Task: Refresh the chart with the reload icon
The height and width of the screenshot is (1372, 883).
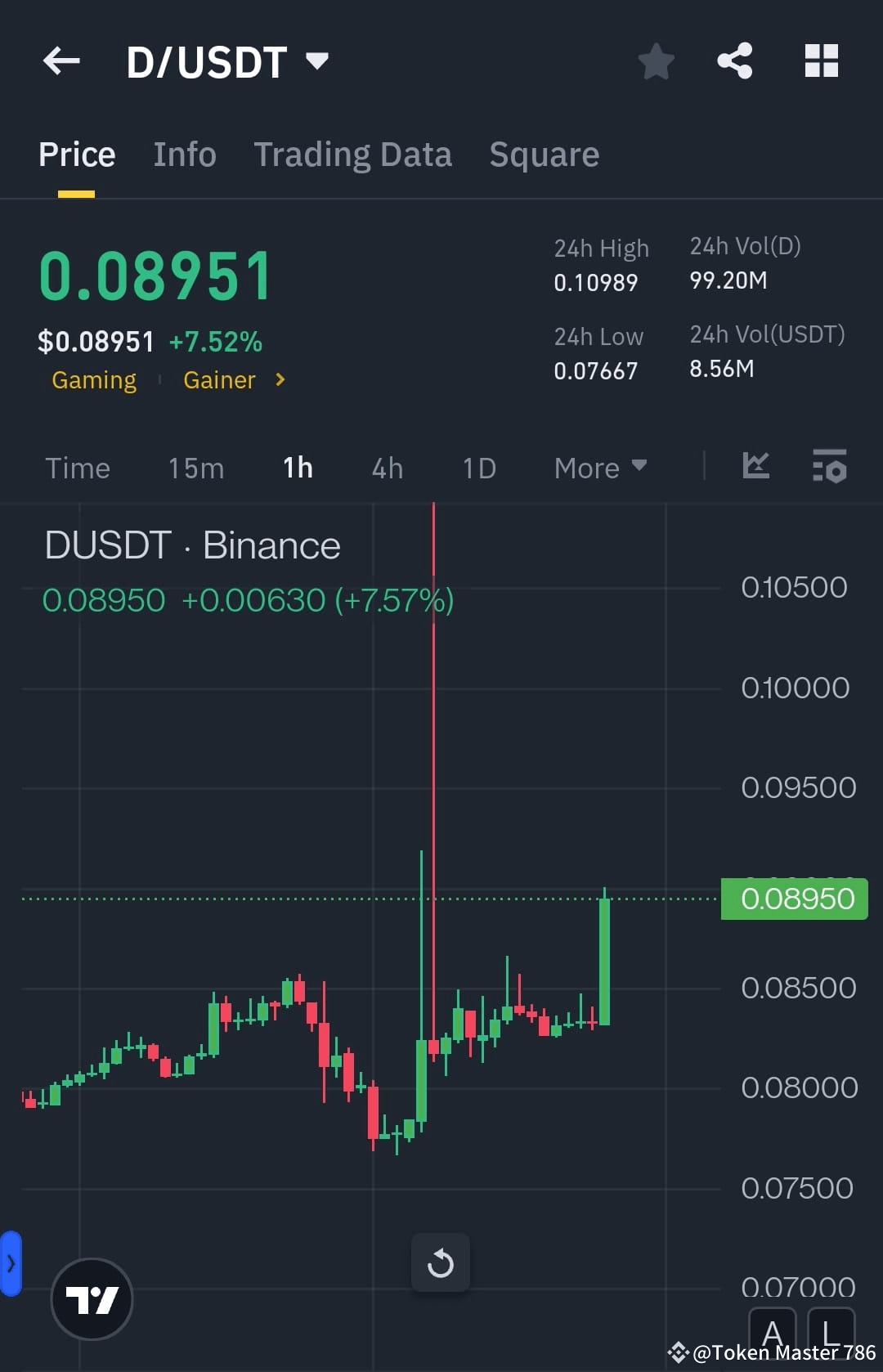Action: (441, 1262)
